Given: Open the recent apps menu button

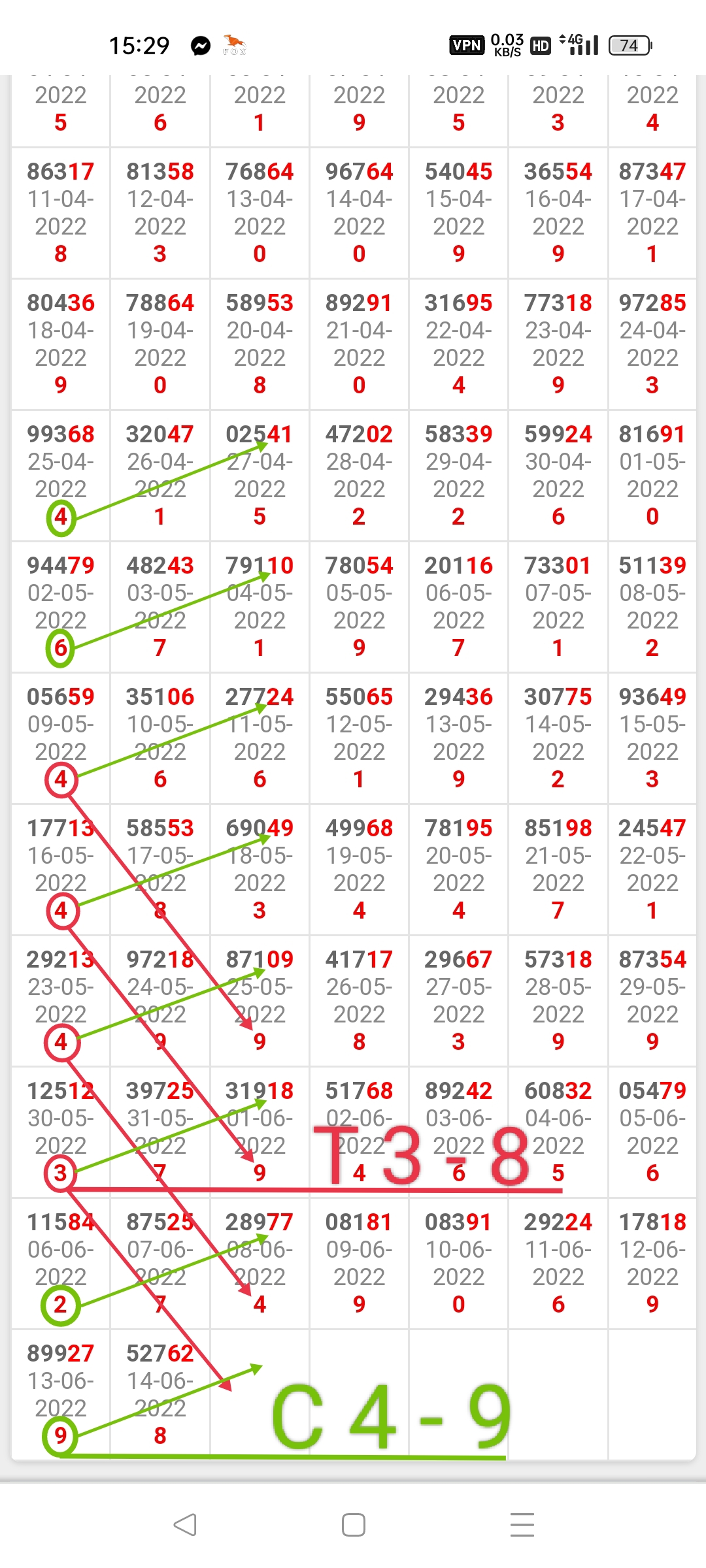Looking at the screenshot, I should pos(522,1525).
